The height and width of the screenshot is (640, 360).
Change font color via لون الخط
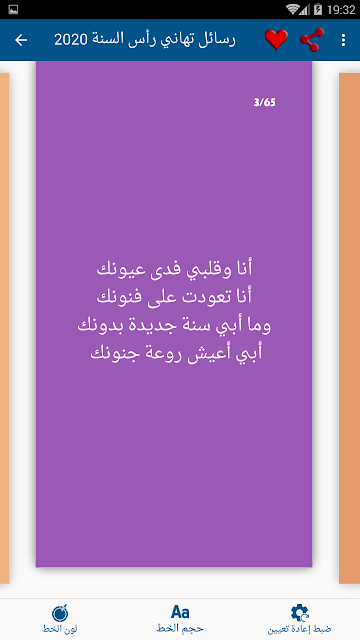pyautogui.click(x=60, y=619)
